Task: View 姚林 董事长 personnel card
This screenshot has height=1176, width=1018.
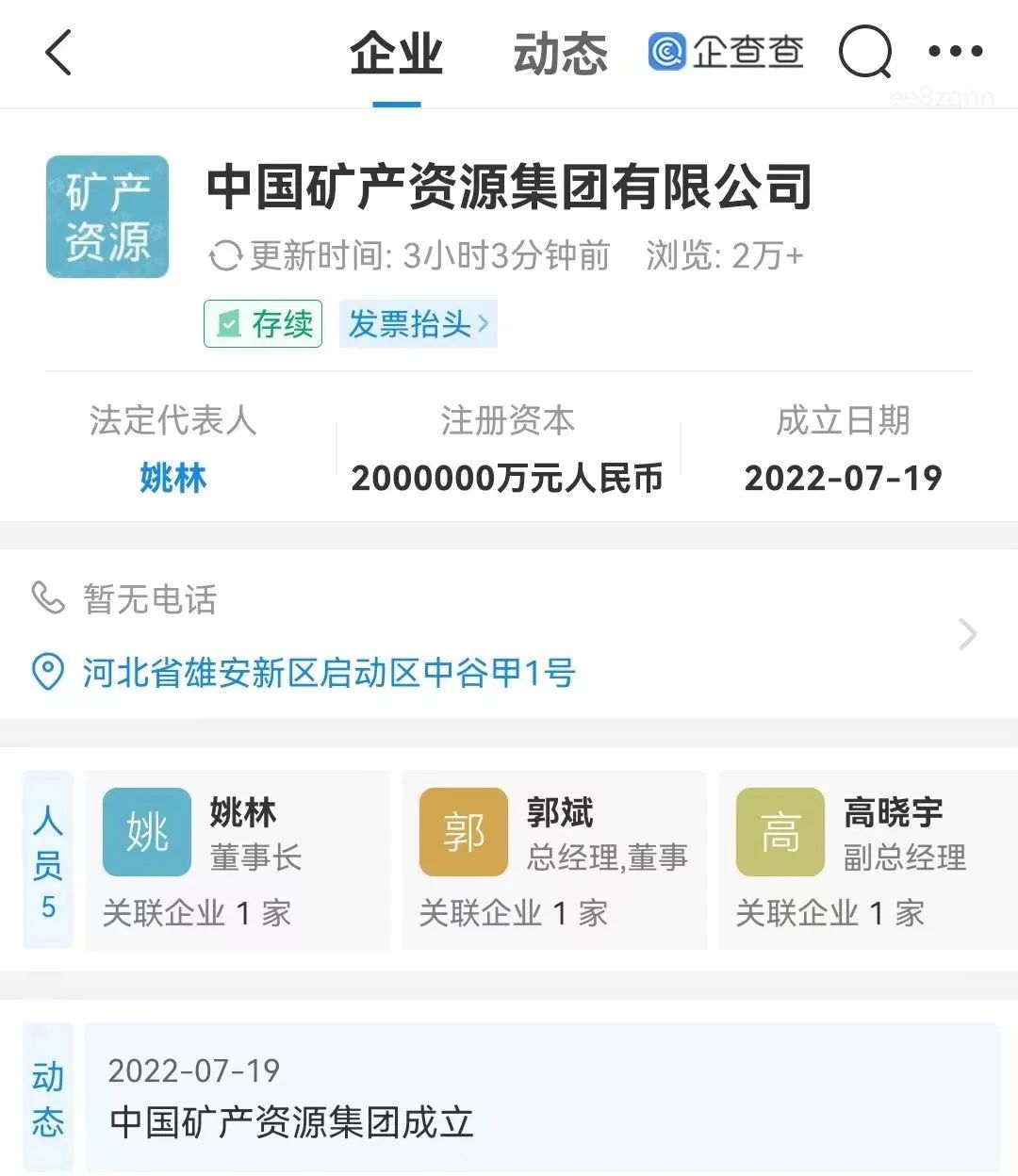Action: (237, 859)
